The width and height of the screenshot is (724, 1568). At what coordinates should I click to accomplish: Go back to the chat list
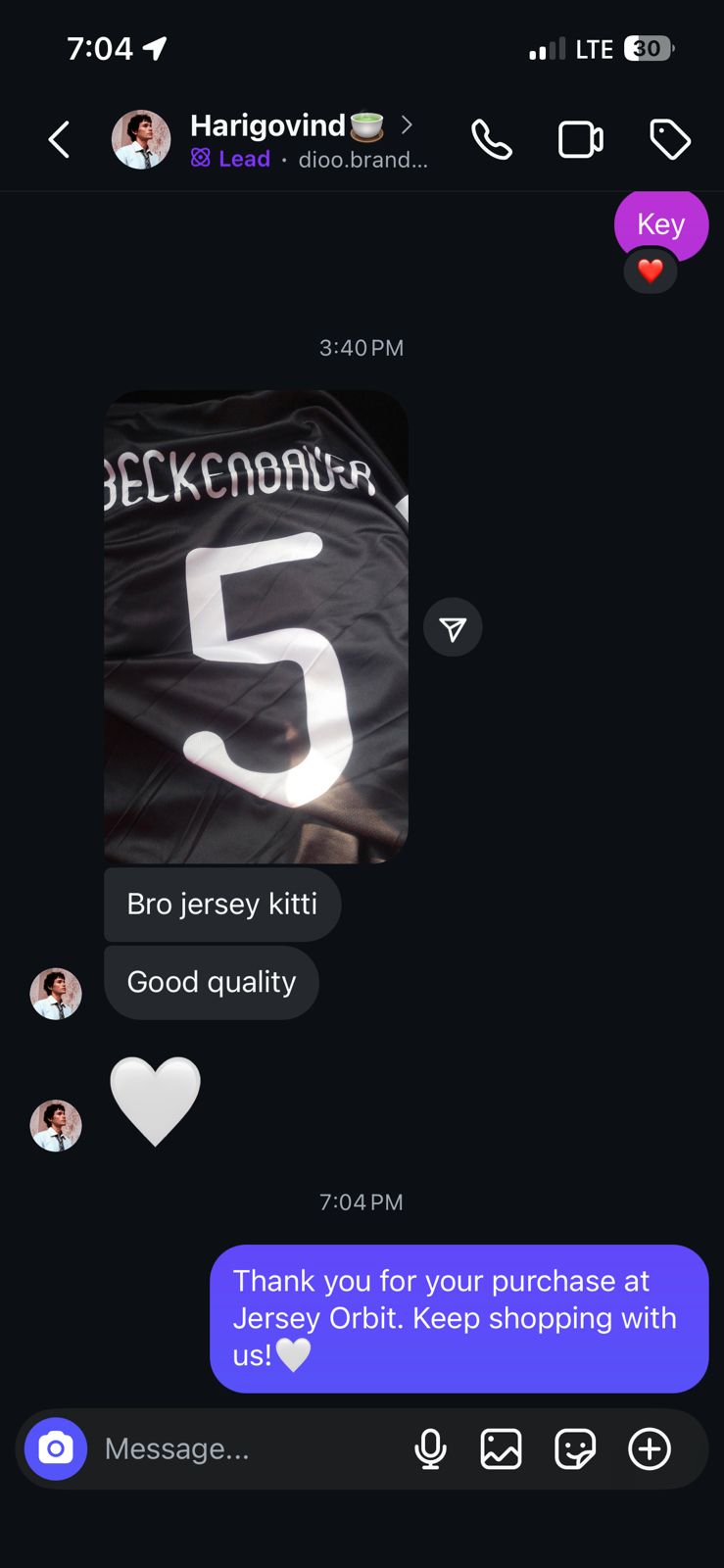click(x=60, y=139)
